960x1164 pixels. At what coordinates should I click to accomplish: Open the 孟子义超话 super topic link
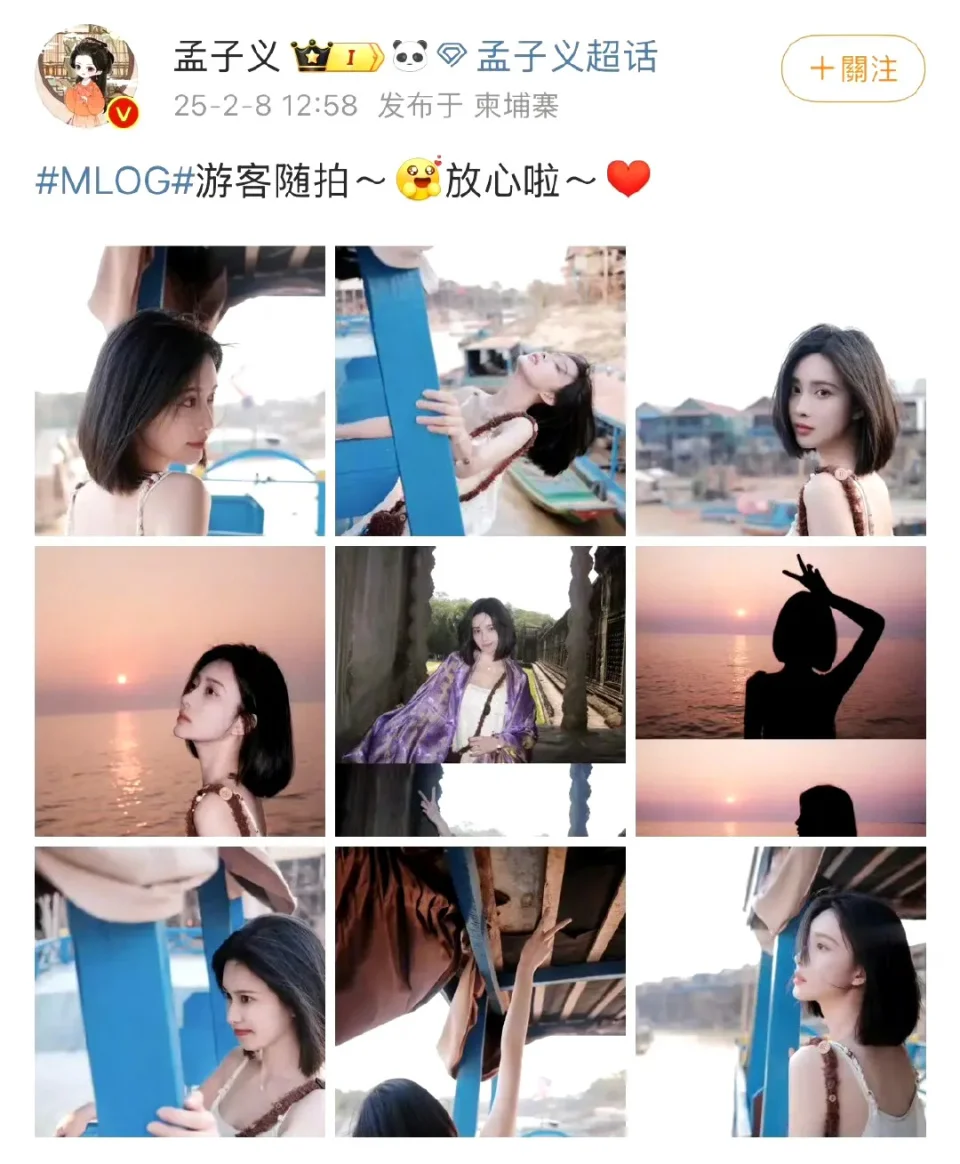point(566,57)
